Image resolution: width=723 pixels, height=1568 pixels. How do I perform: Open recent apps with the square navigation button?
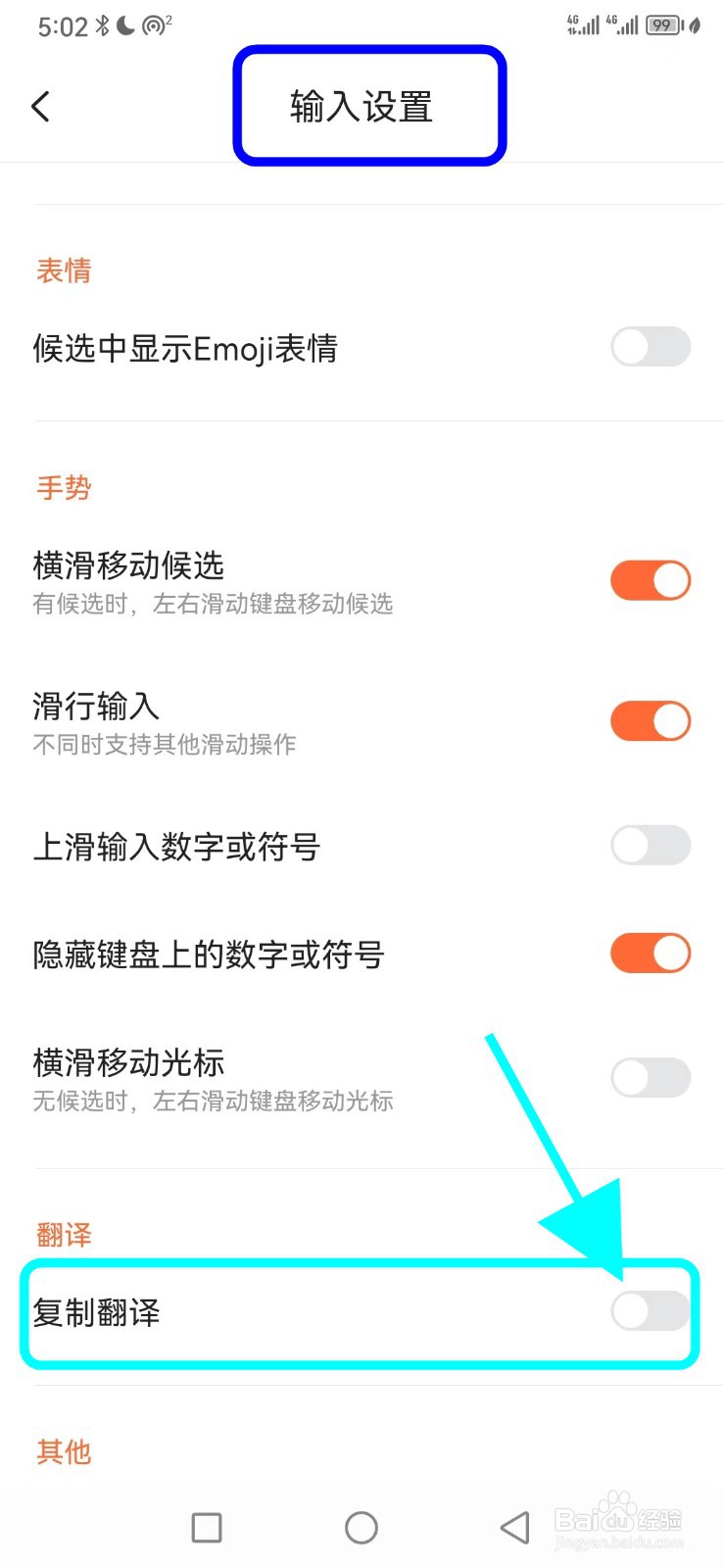(x=206, y=1527)
